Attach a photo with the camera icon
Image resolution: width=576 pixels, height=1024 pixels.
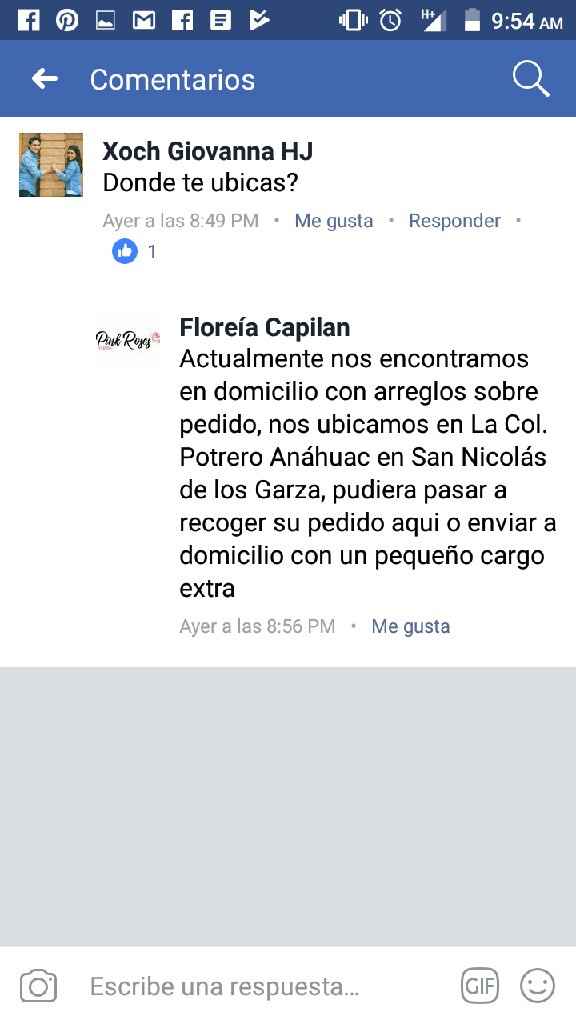(x=39, y=985)
